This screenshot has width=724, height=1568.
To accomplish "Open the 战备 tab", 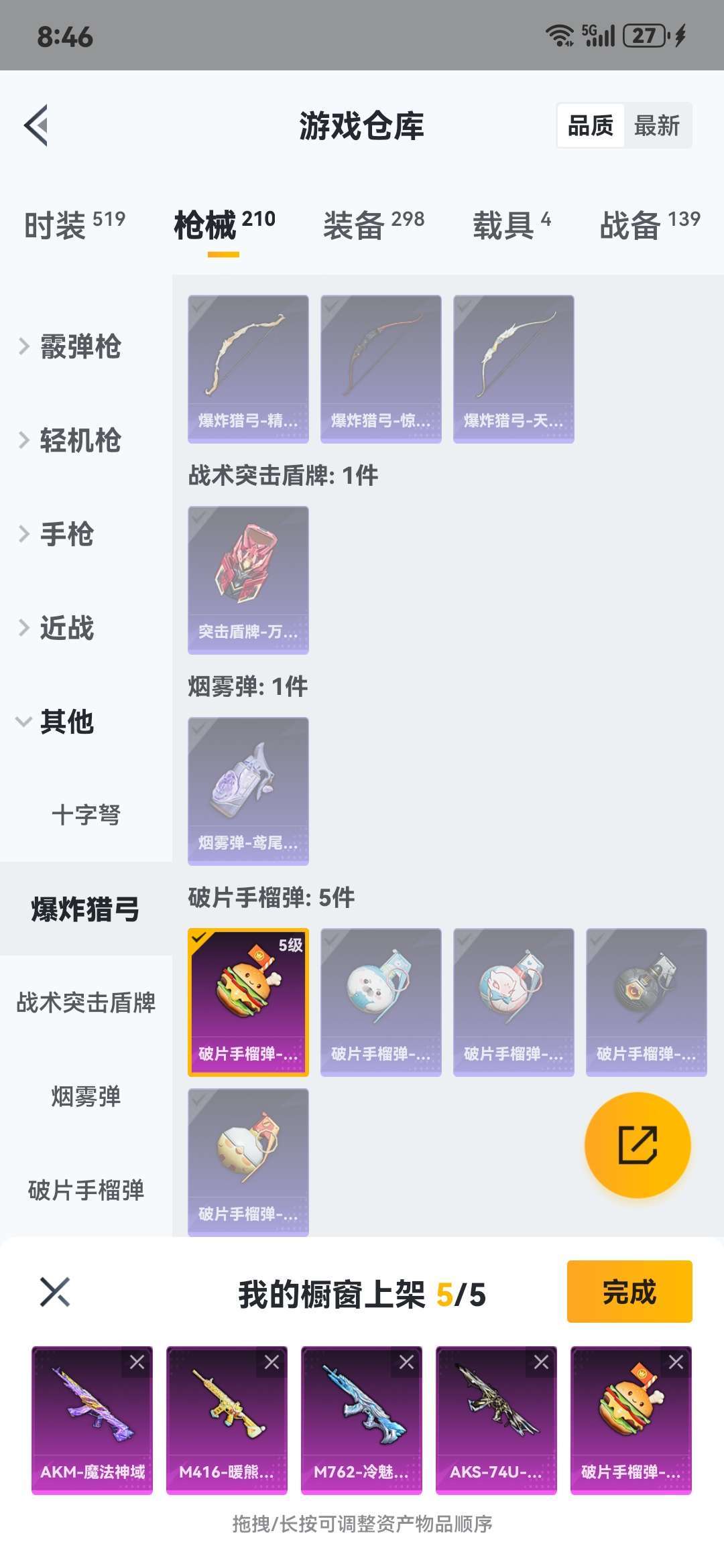I will (x=648, y=224).
